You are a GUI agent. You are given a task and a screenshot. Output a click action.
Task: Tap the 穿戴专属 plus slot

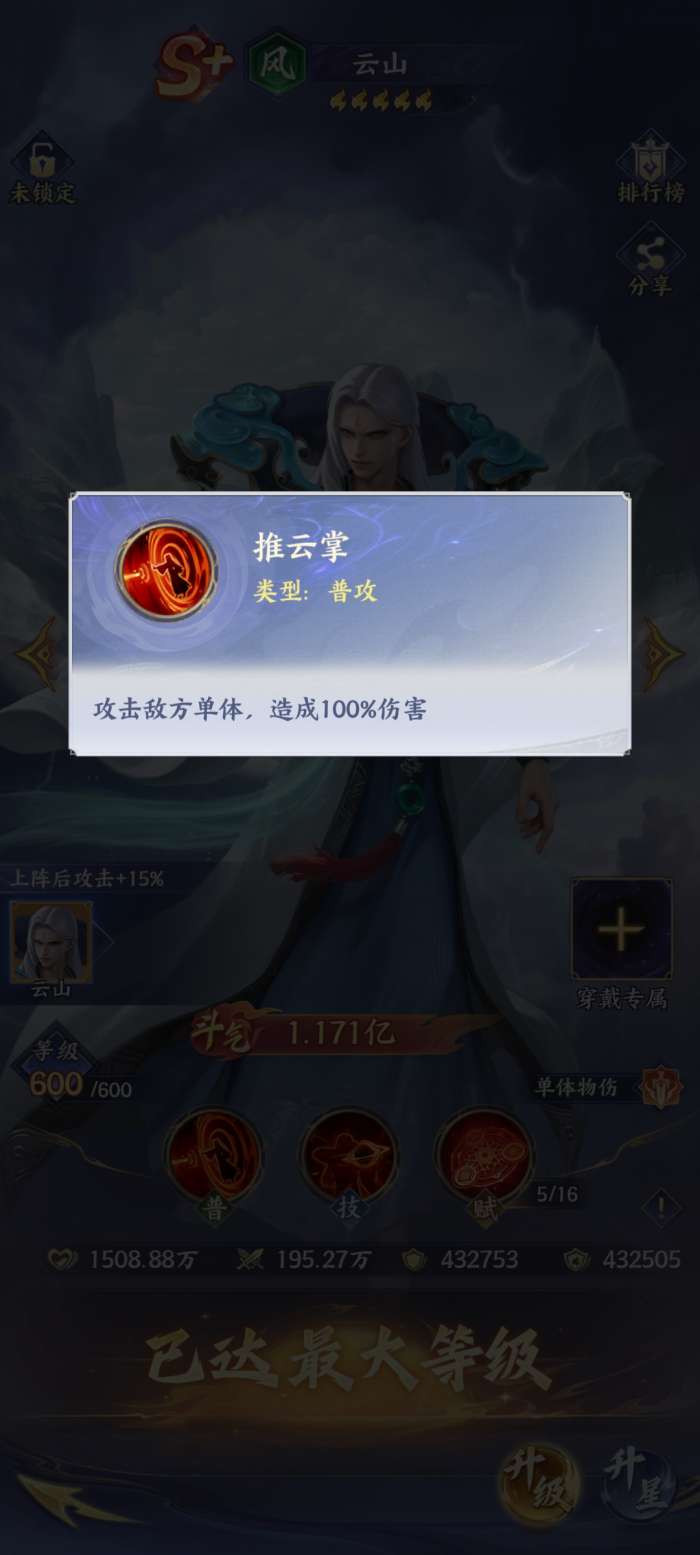click(x=621, y=930)
